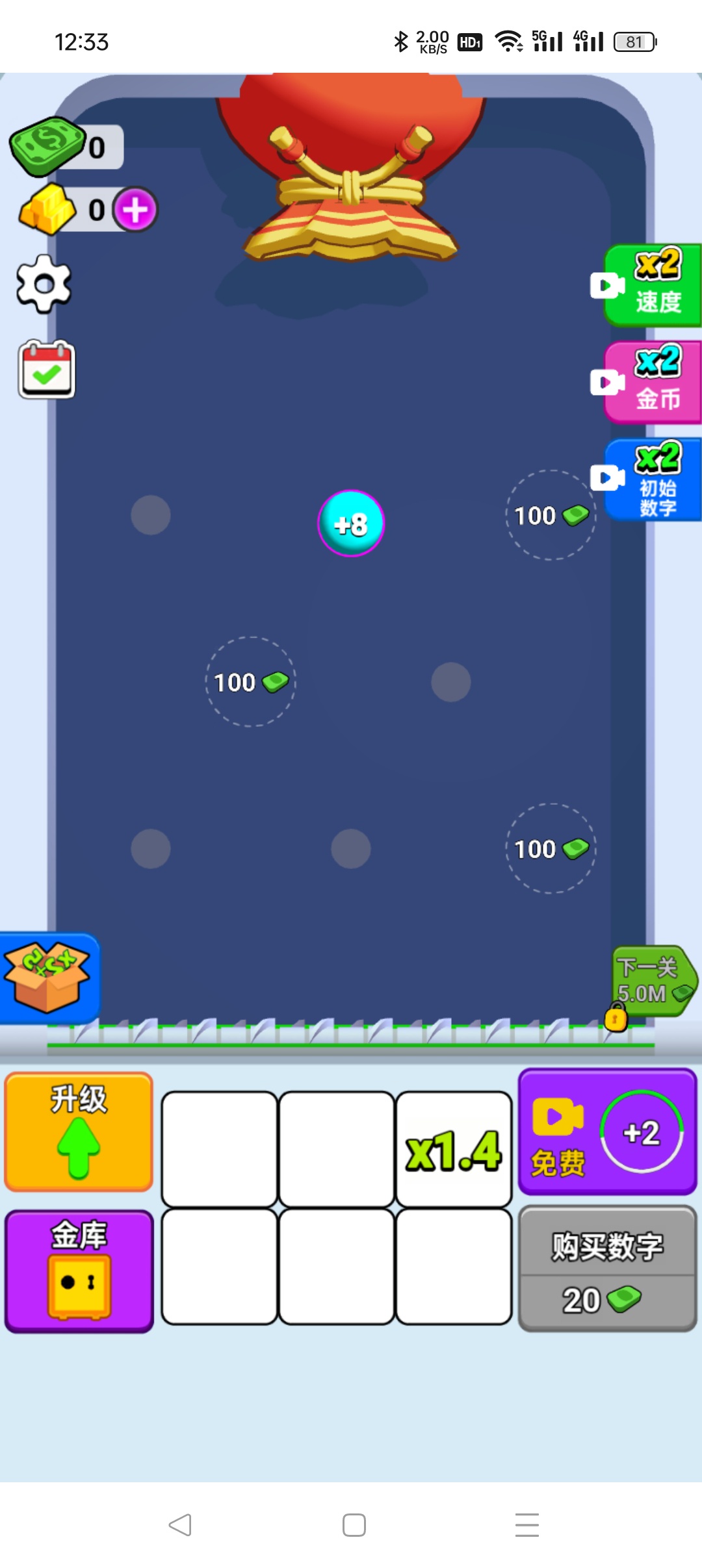Open the daily check-in calendar
Viewport: 702px width, 1568px height.
[47, 370]
